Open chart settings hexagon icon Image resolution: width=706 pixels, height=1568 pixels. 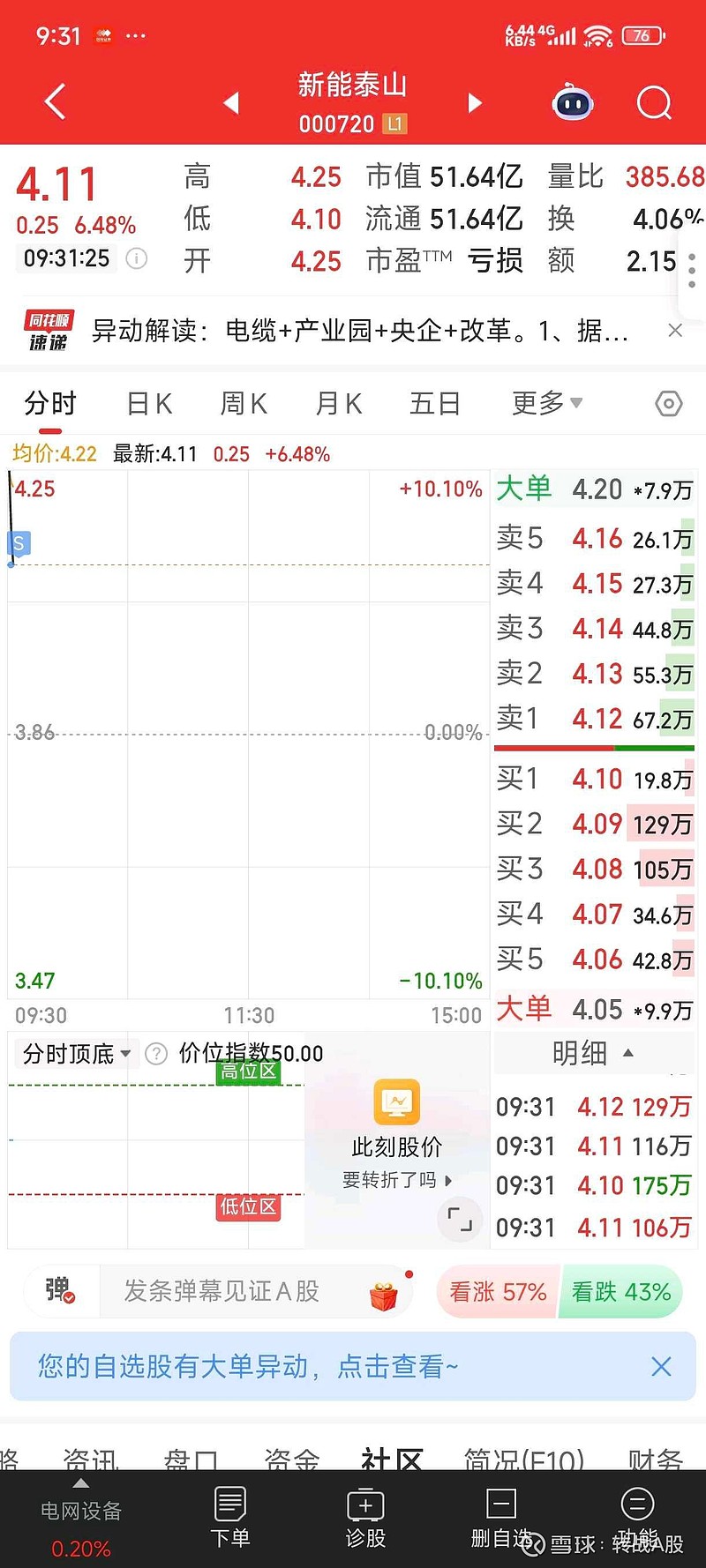(x=669, y=404)
